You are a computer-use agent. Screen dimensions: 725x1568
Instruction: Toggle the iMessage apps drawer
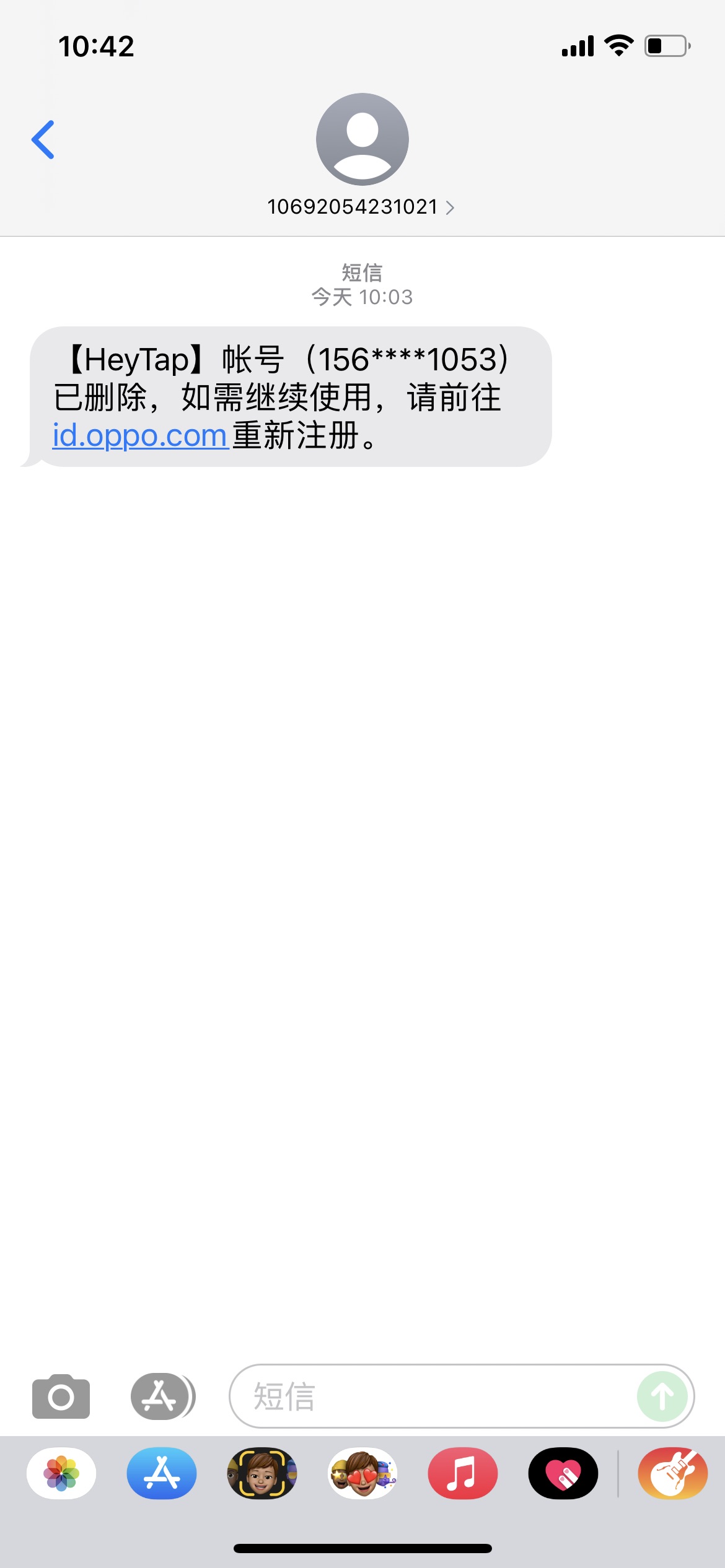(x=162, y=1396)
